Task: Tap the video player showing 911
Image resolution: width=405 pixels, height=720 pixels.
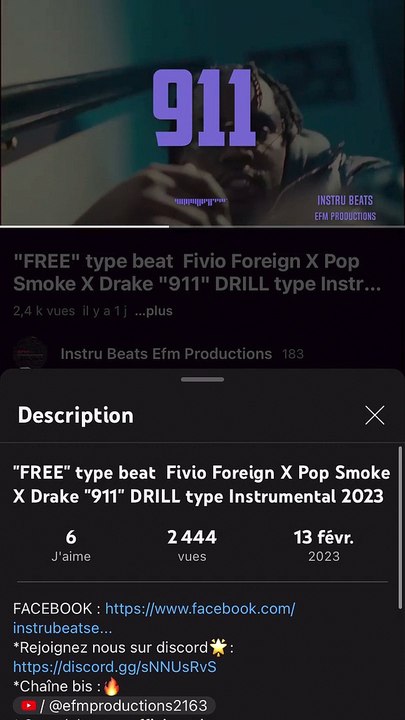Action: [x=202, y=112]
